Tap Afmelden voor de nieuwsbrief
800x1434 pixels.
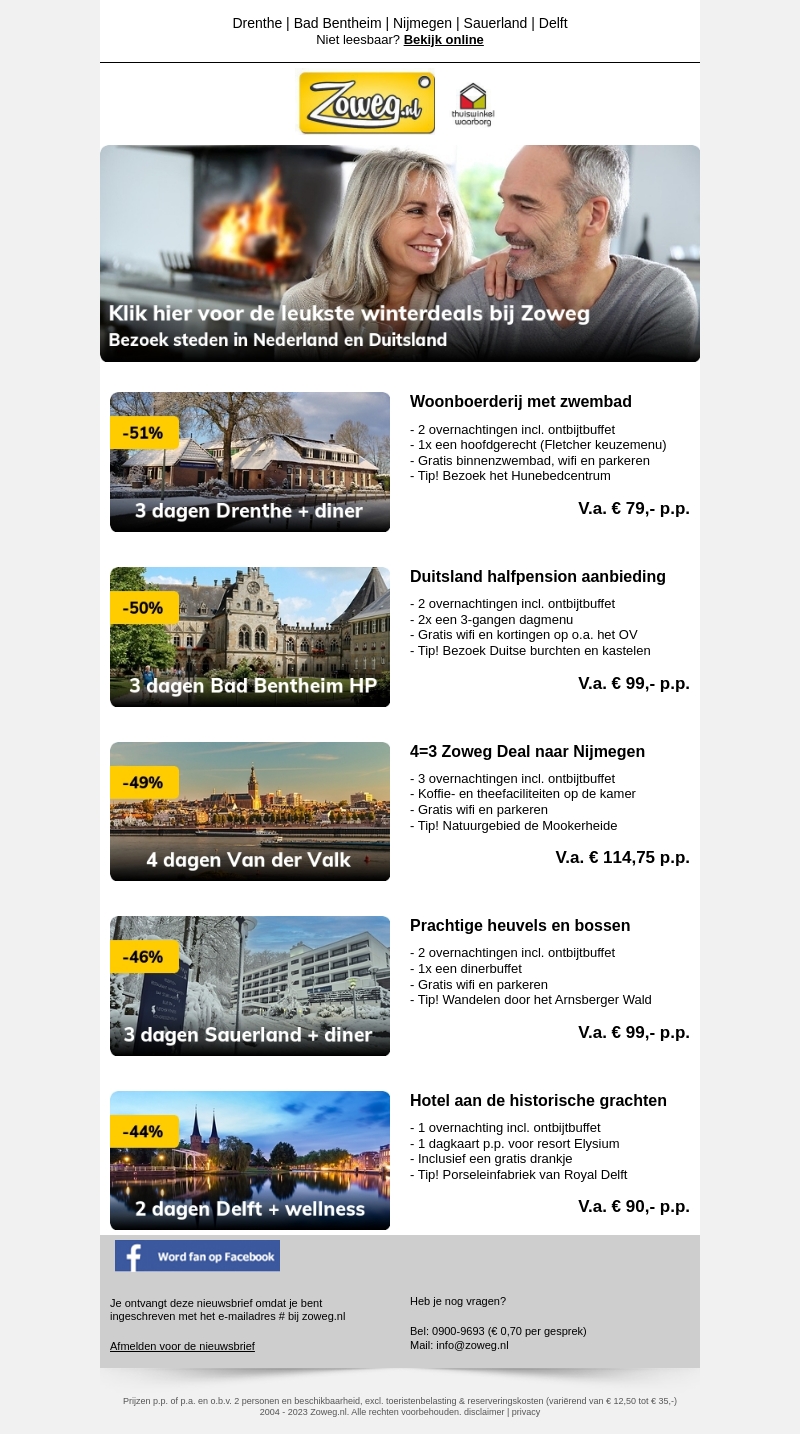pyautogui.click(x=182, y=1346)
